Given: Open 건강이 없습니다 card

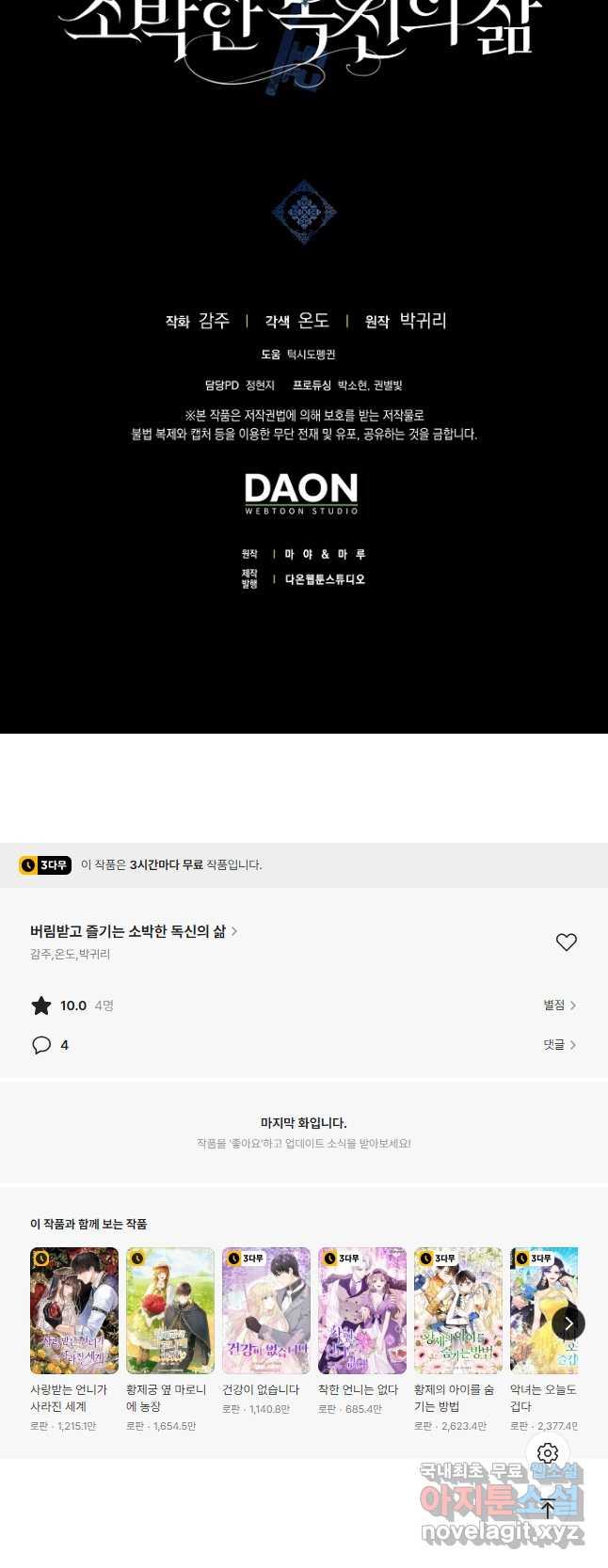Looking at the screenshot, I should click(x=266, y=1310).
